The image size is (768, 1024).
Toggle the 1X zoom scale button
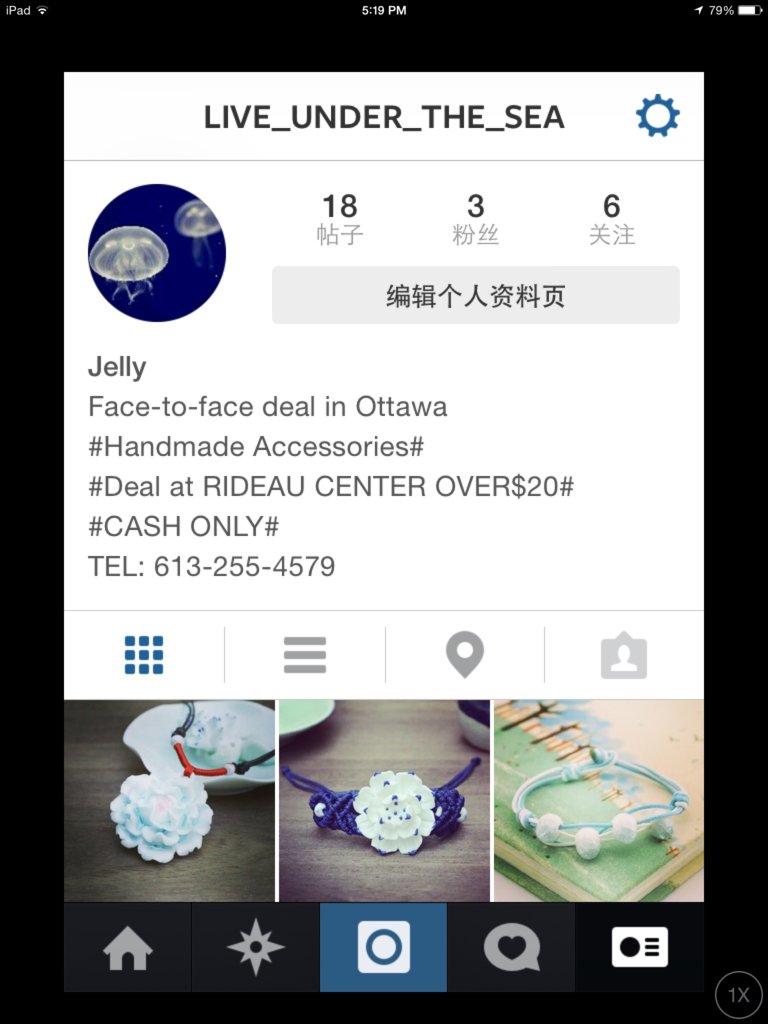tap(739, 995)
